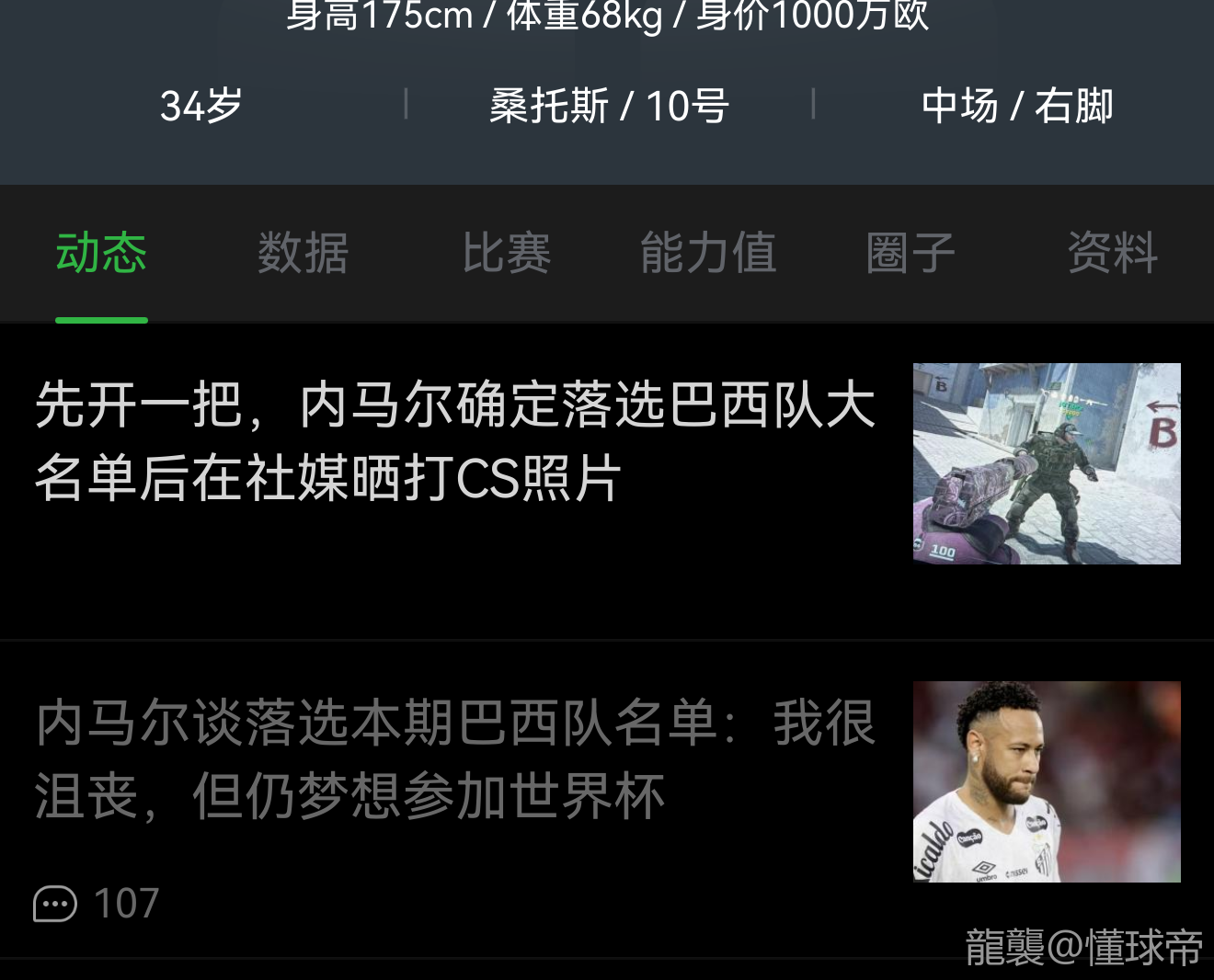1214x980 pixels.
Task: Go to the 圈子 tab
Action: [910, 253]
